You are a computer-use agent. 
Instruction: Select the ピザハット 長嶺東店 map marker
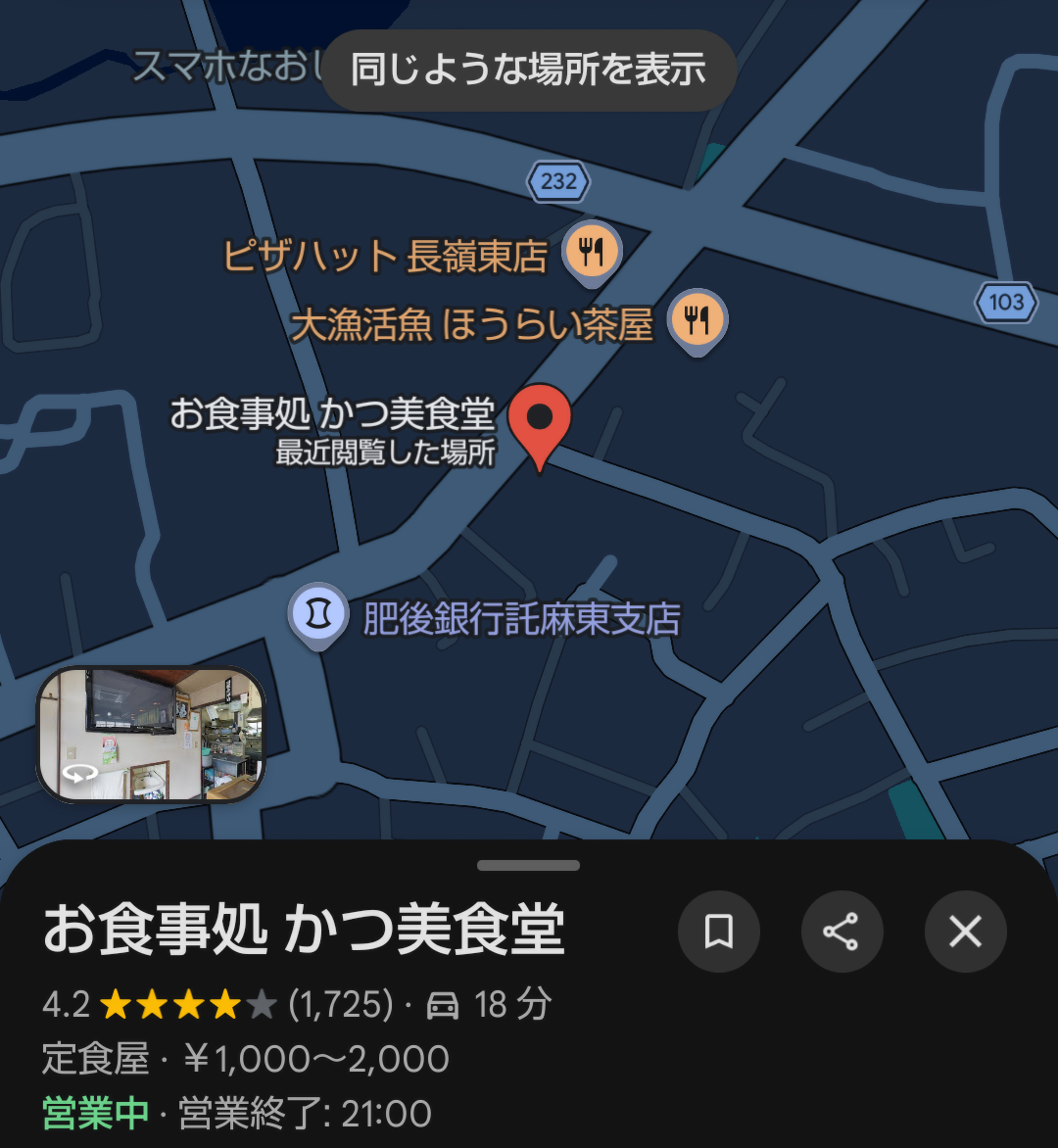591,253
